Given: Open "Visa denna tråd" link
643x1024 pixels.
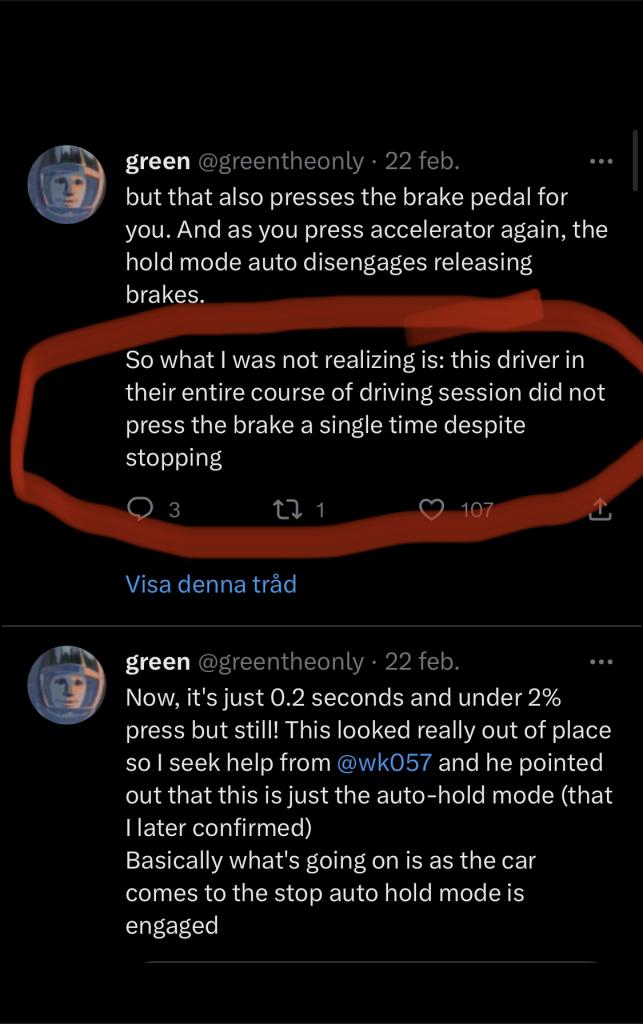Looking at the screenshot, I should pyautogui.click(x=211, y=583).
